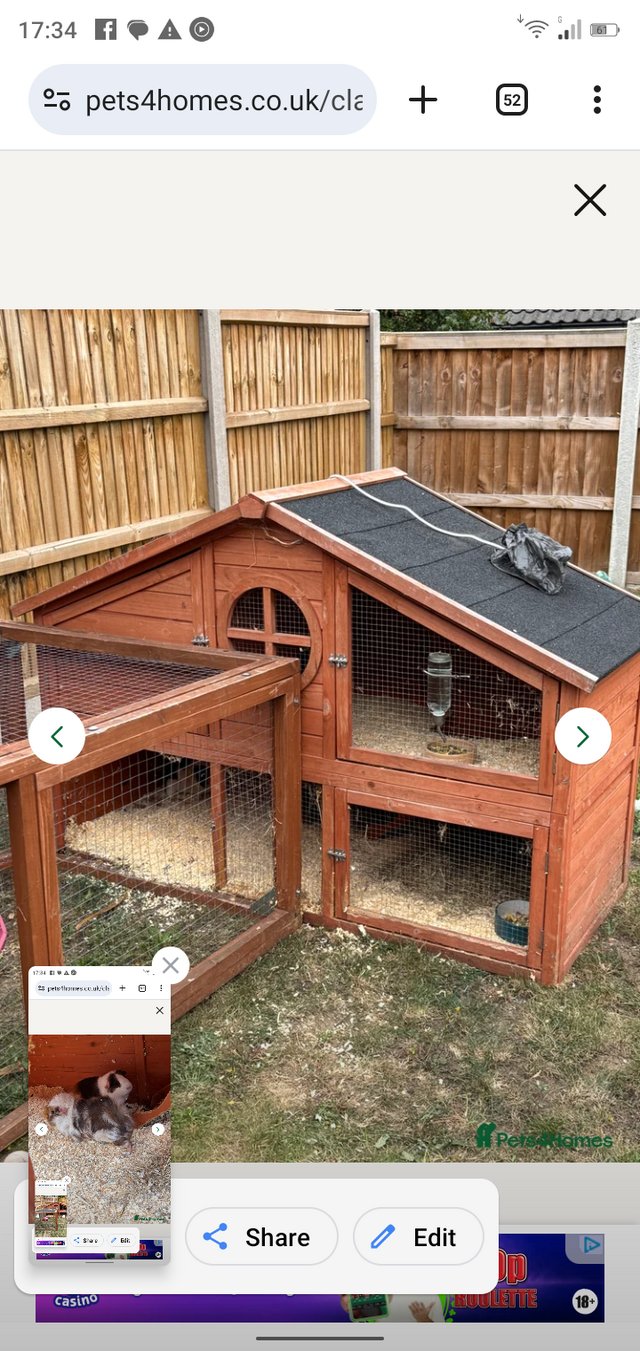Go to the previous listing photo
The width and height of the screenshot is (640, 1351).
click(57, 737)
